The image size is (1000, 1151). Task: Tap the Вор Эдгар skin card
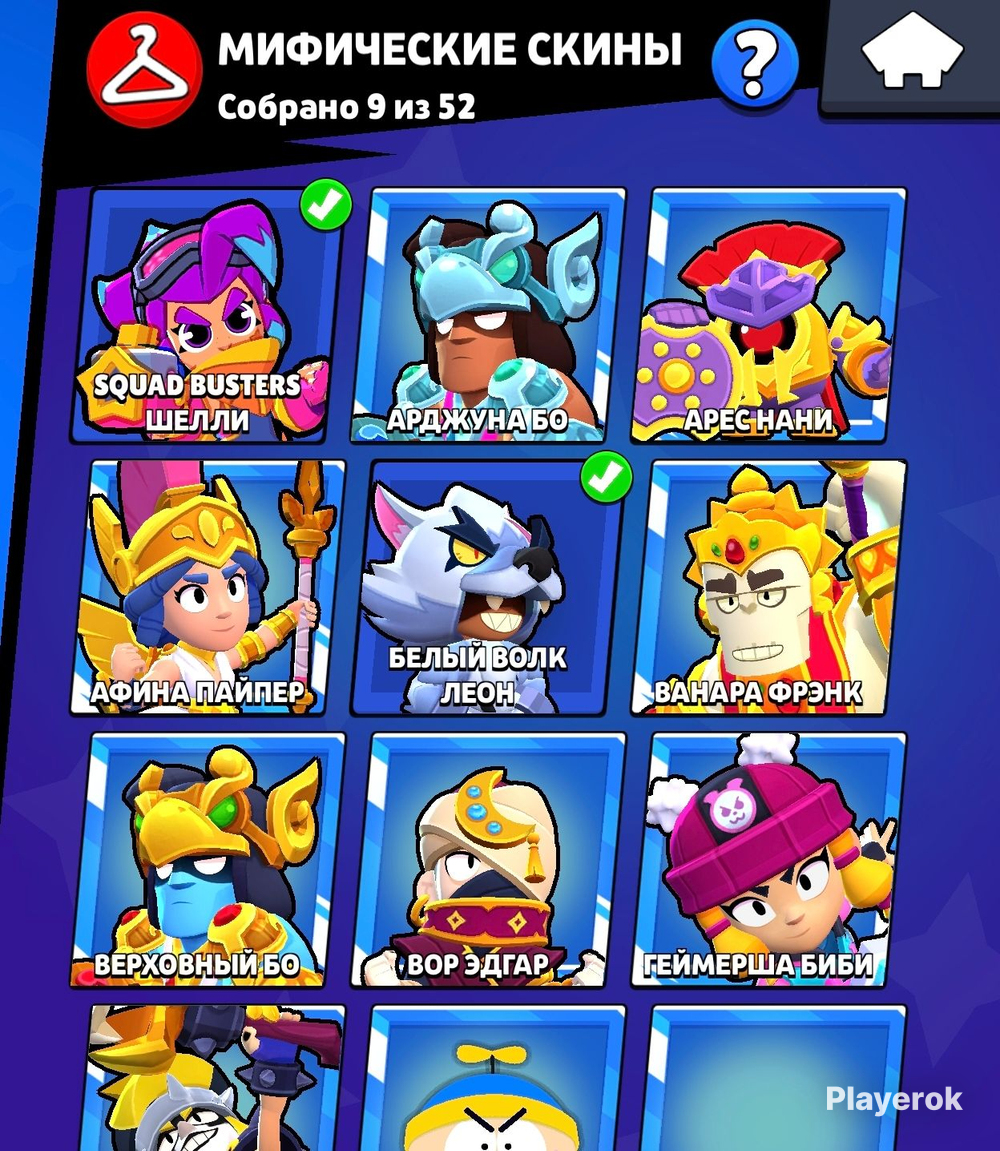[x=490, y=860]
